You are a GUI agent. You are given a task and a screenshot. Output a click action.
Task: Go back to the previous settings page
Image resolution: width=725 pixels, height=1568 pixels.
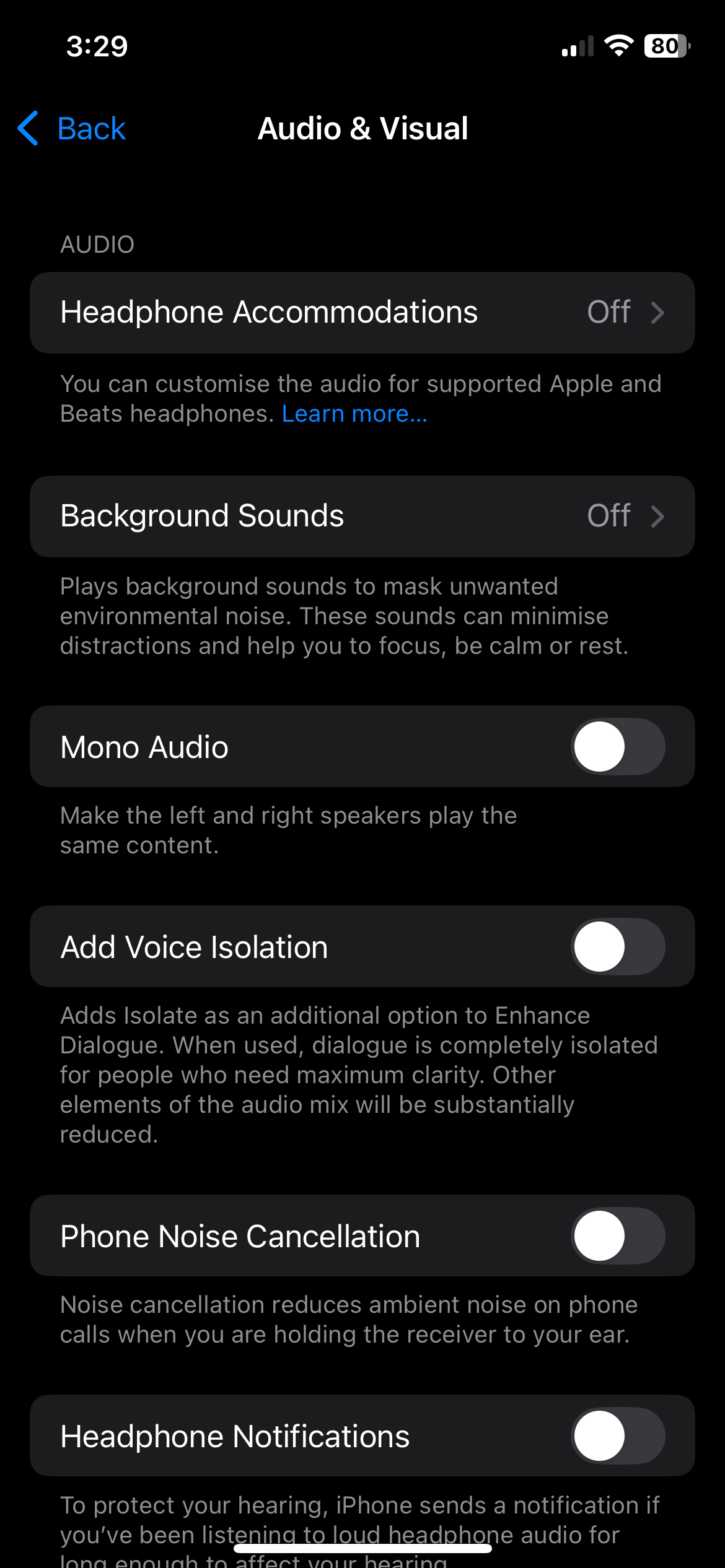72,129
